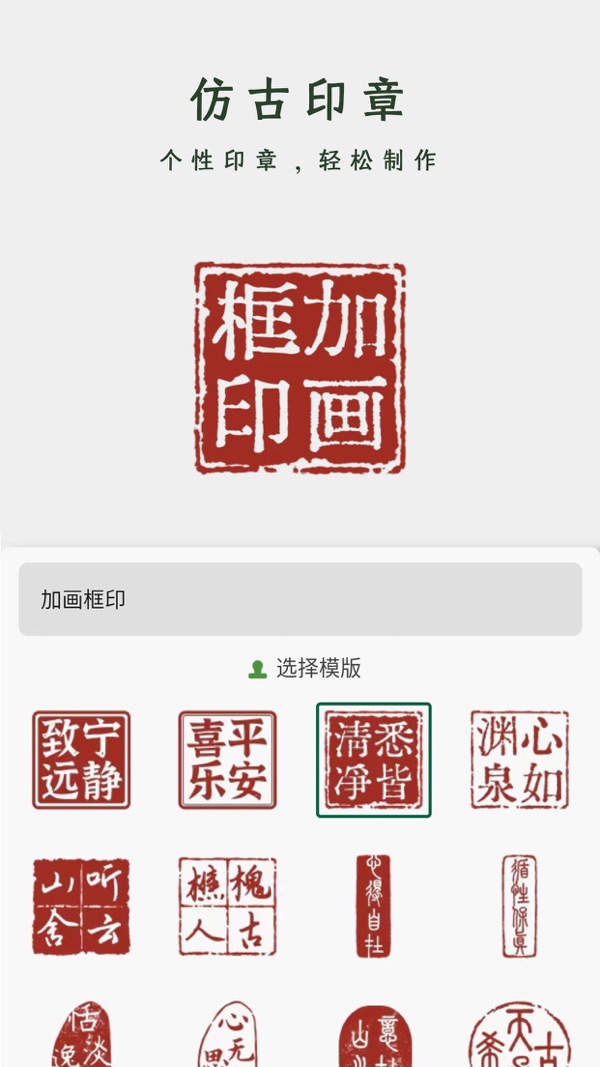Choose the 平安喜乐 seal template
The height and width of the screenshot is (1067, 600).
click(x=227, y=760)
